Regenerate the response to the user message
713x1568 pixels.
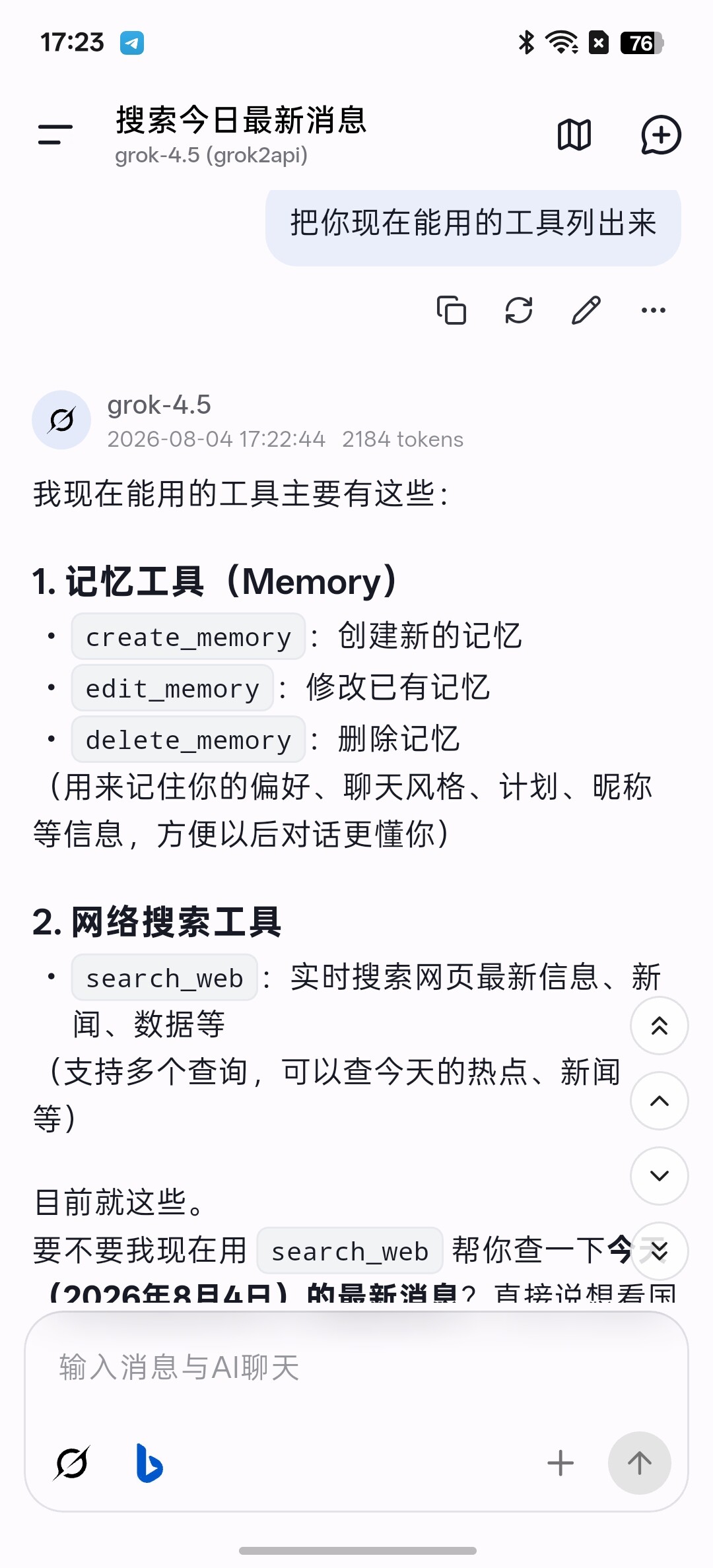(x=519, y=310)
